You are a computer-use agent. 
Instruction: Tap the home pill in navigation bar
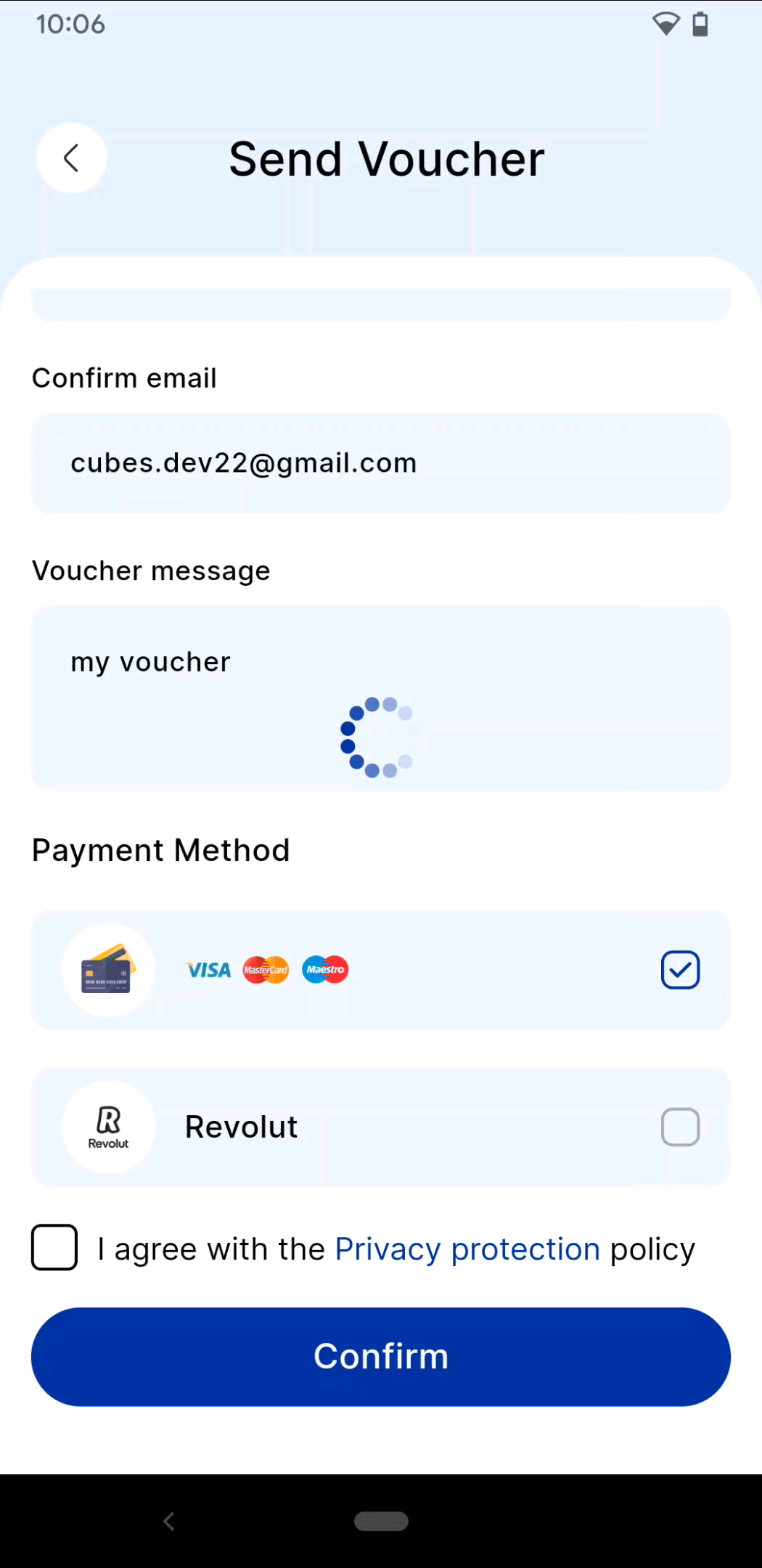pyautogui.click(x=381, y=1521)
